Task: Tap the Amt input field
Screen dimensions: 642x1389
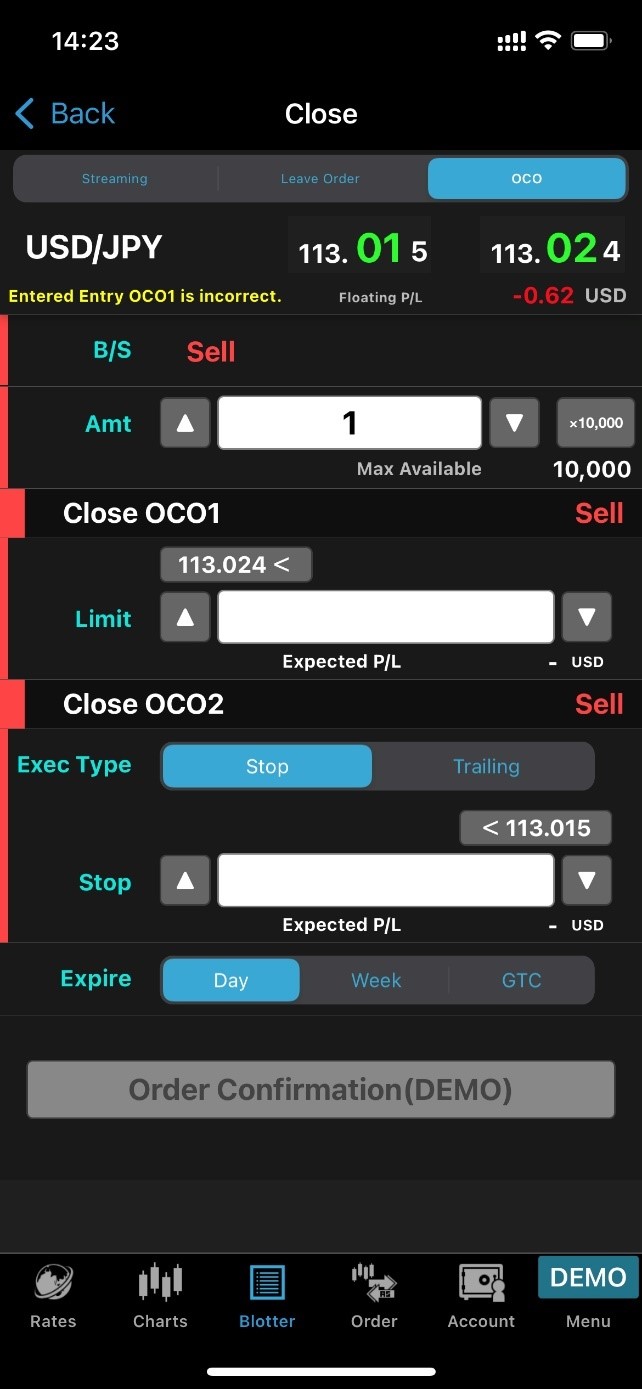Action: coord(350,423)
